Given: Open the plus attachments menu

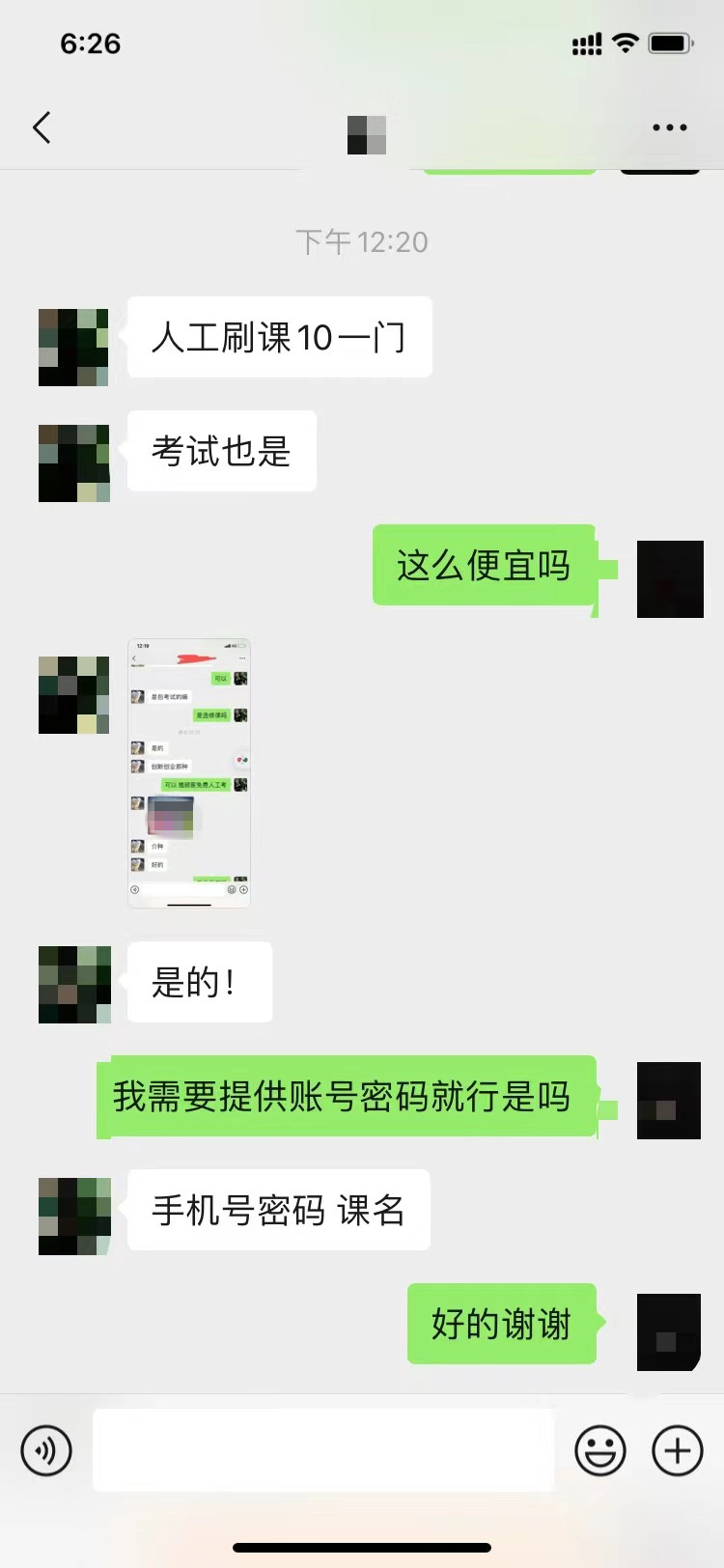Looking at the screenshot, I should [678, 1450].
